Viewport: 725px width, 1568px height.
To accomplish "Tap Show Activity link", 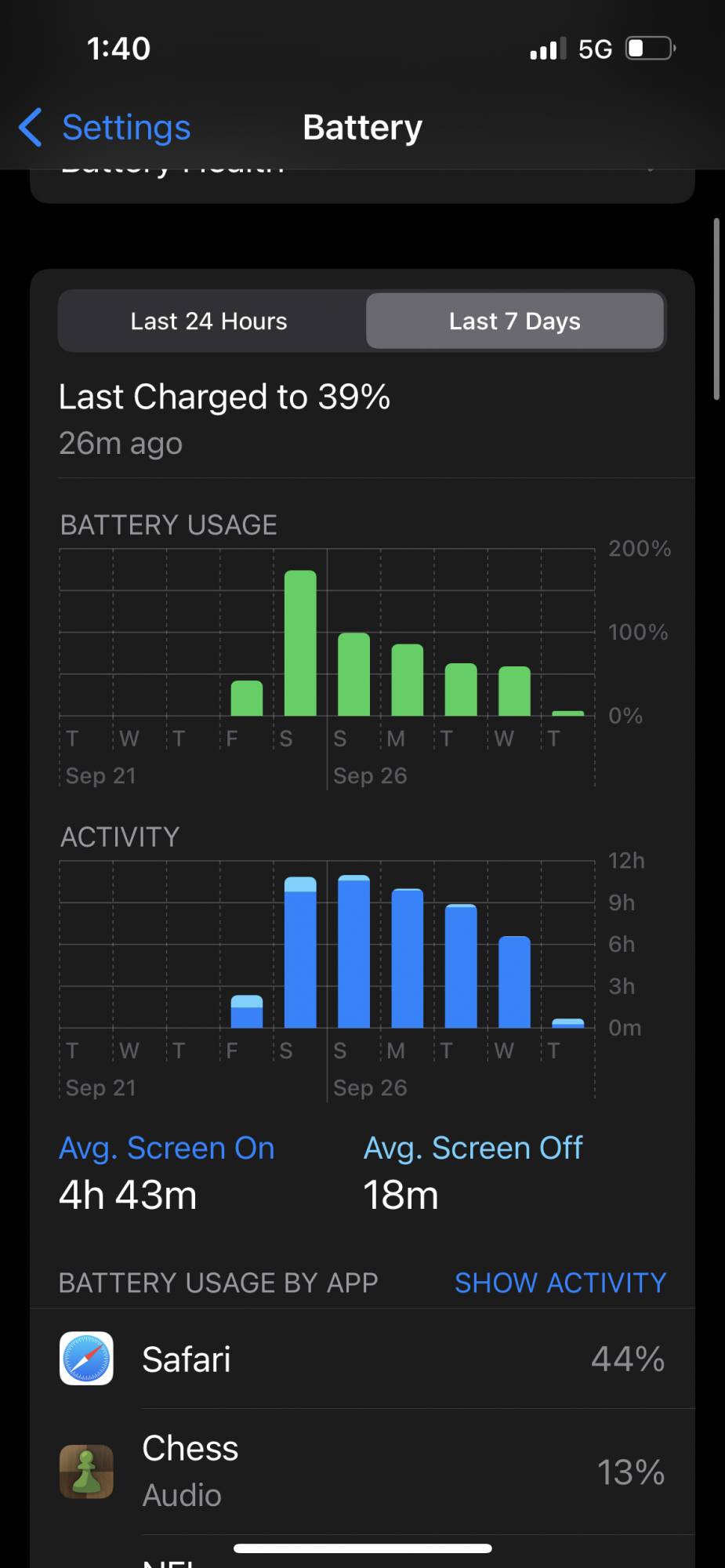I will pyautogui.click(x=560, y=1283).
